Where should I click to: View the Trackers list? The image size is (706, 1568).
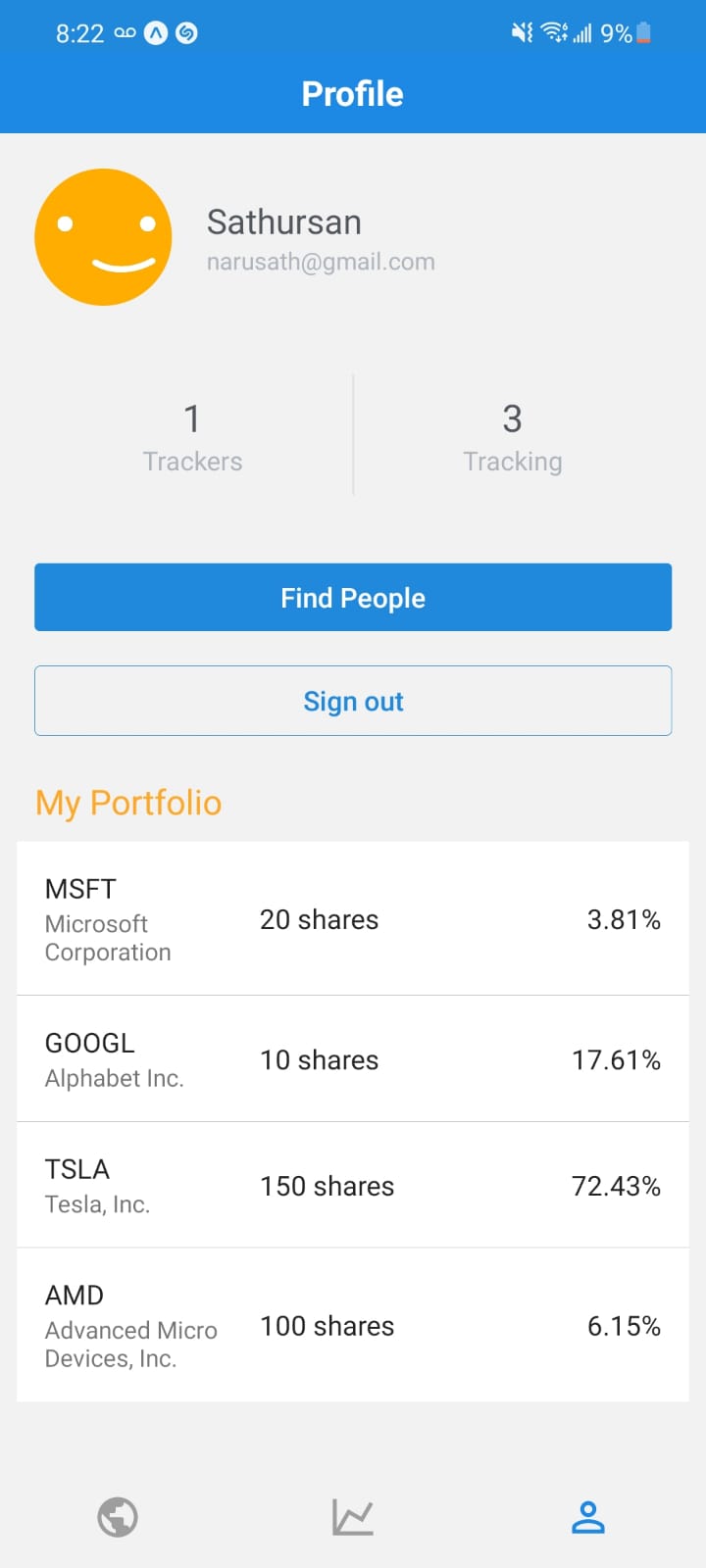[192, 436]
